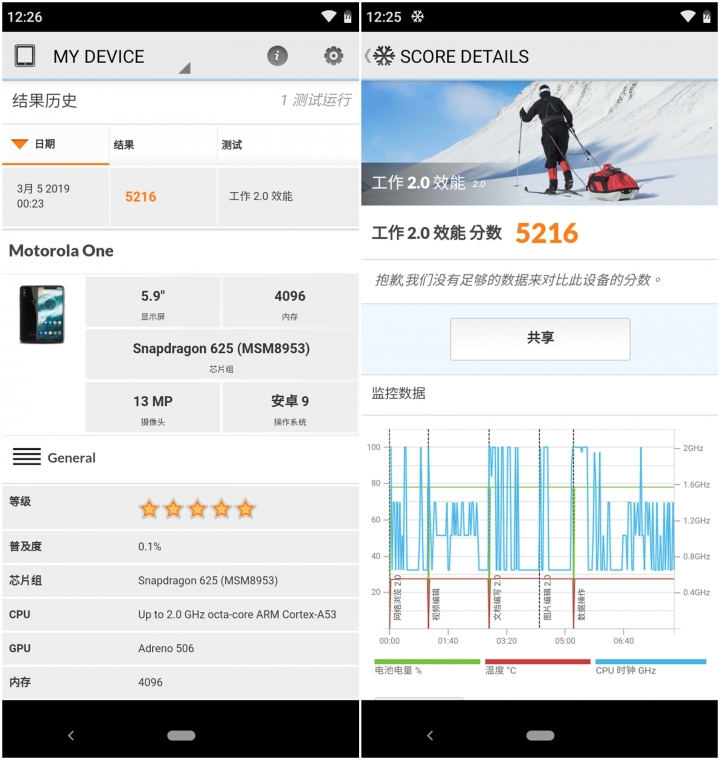720x760 pixels.
Task: Expand the MY DEVICE dropdown
Action: pos(184,68)
